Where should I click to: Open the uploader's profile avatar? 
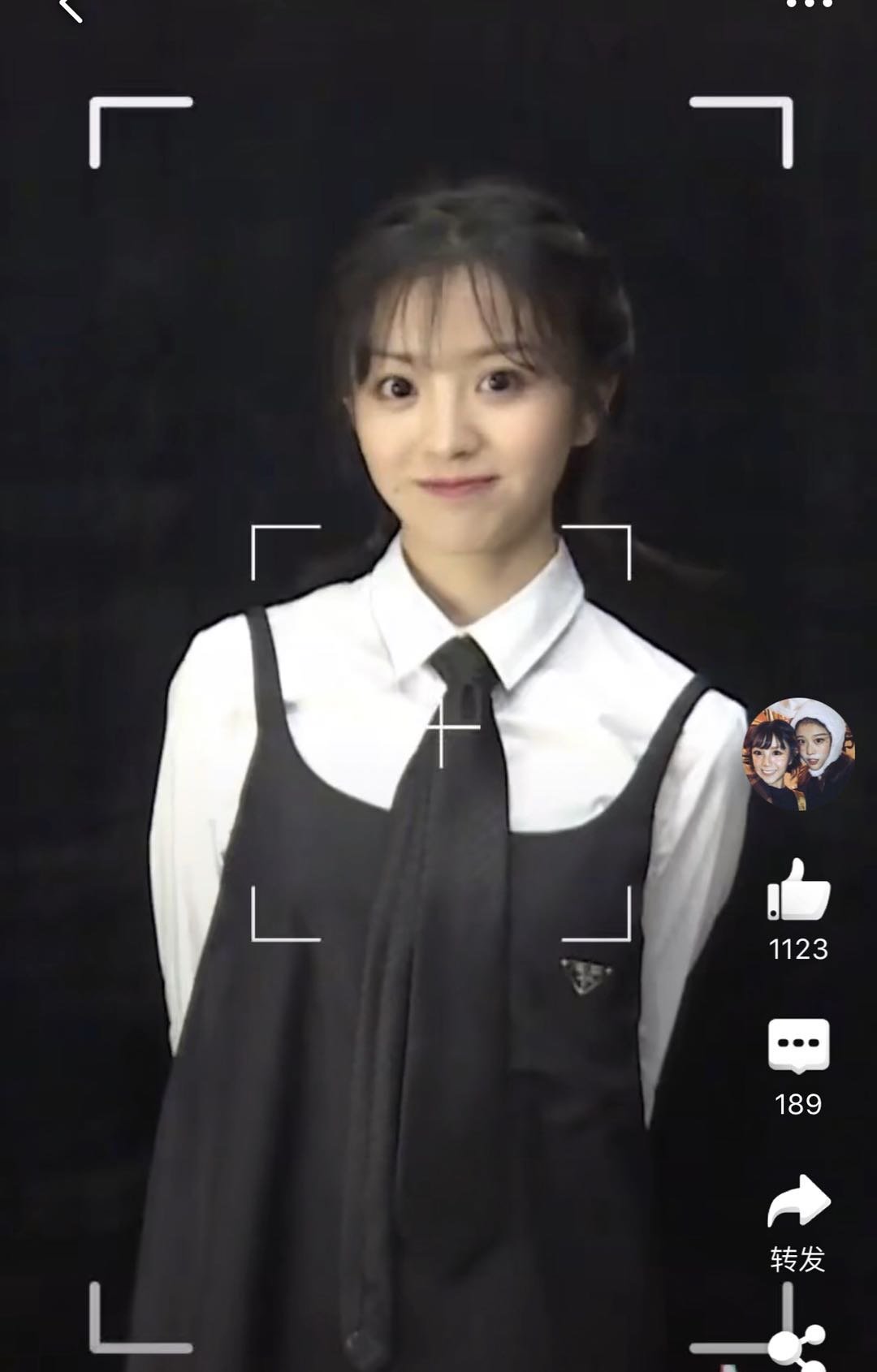[799, 754]
